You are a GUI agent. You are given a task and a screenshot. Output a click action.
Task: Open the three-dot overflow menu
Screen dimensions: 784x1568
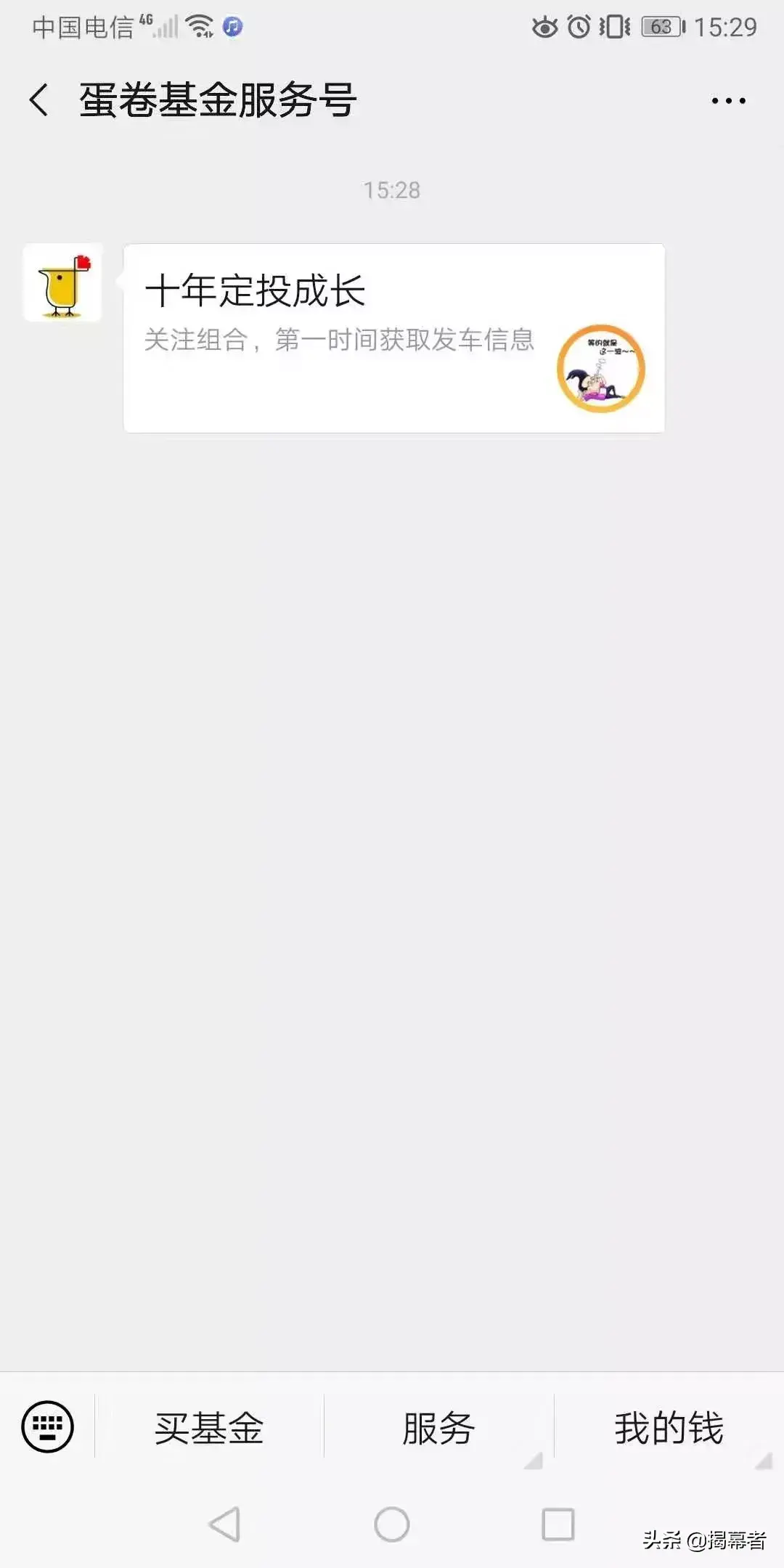pyautogui.click(x=728, y=101)
